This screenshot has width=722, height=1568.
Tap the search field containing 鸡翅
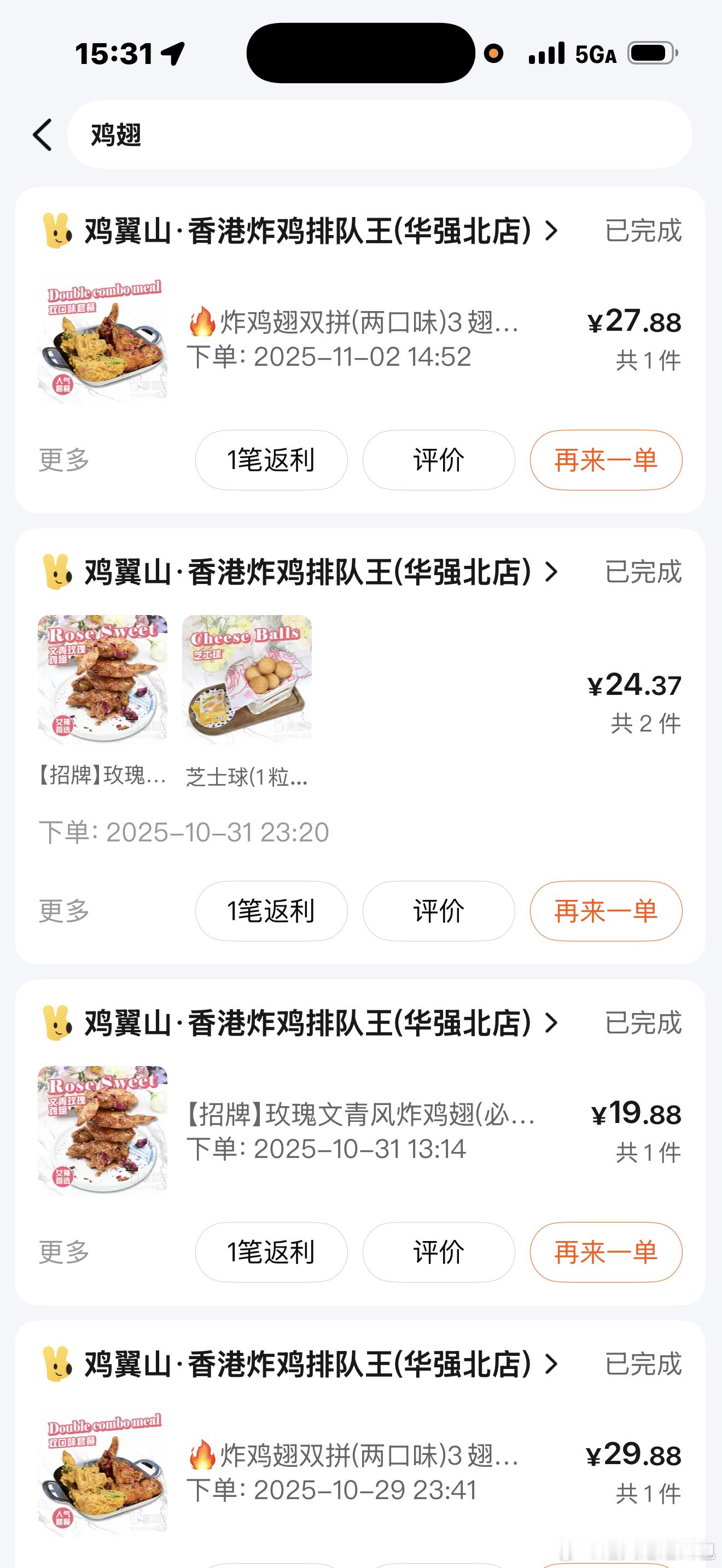379,134
